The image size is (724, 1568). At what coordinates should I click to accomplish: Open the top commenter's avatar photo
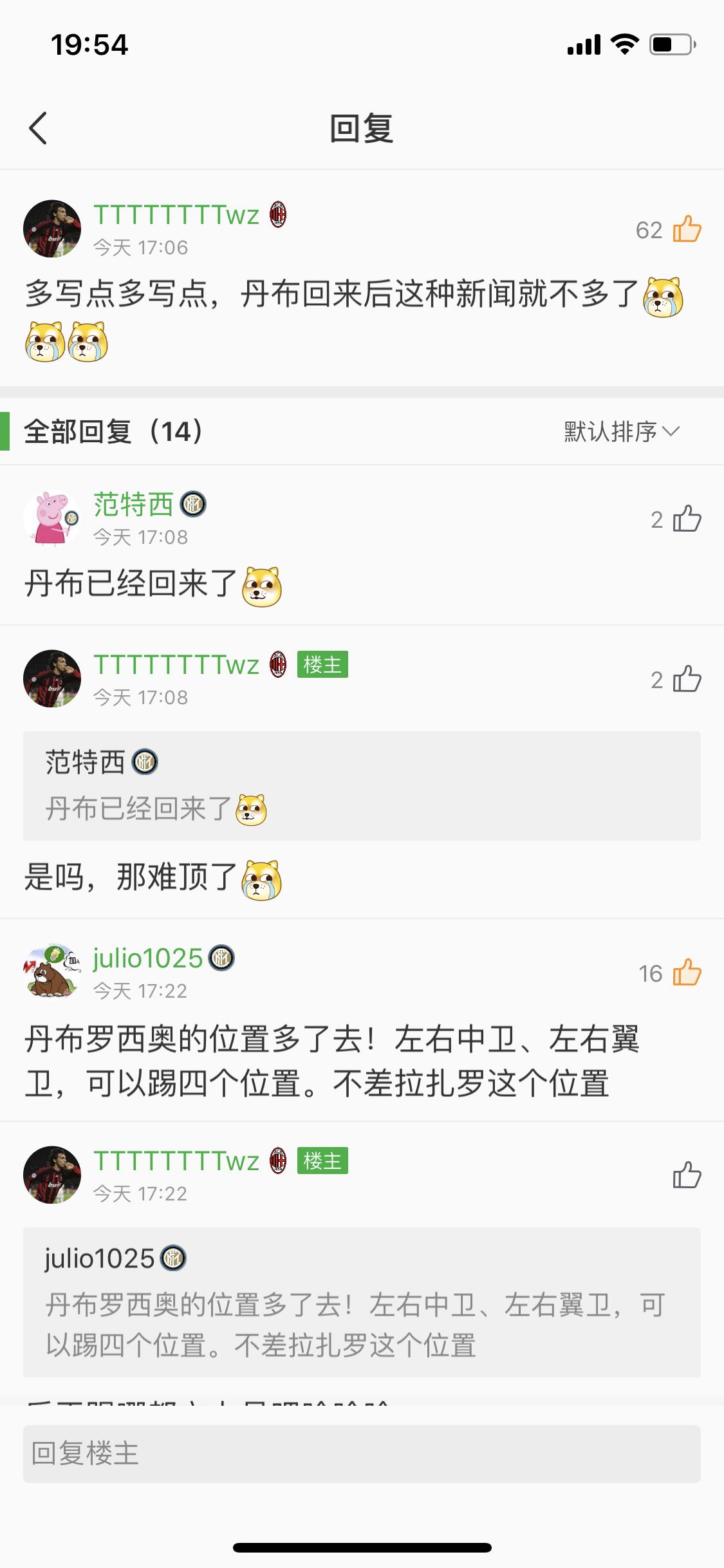(52, 229)
